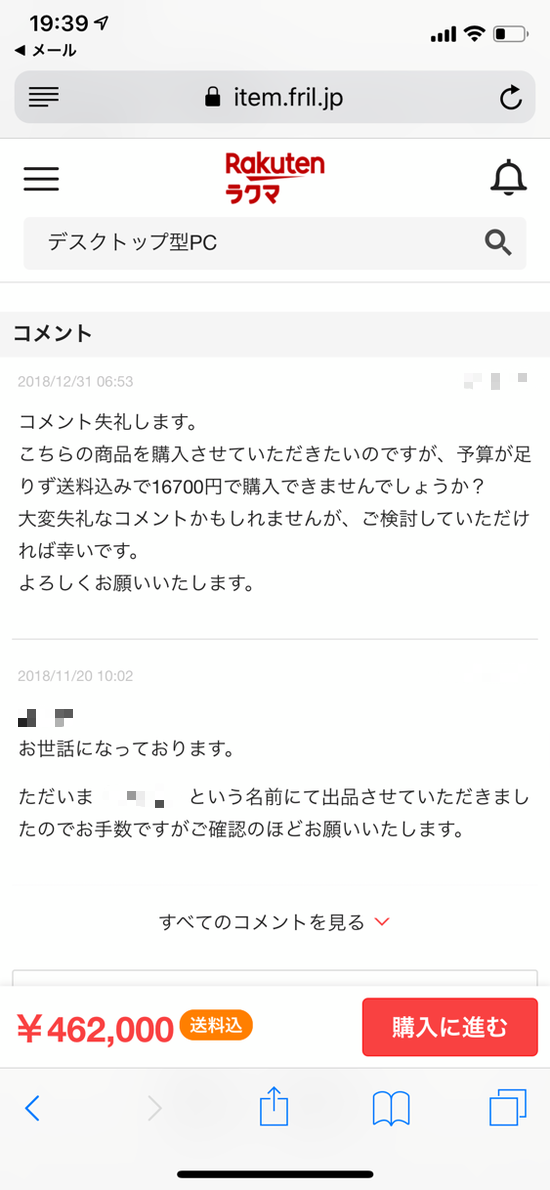Screen dimensions: 550x1190
Task: Open Safari reader view icon
Action: pyautogui.click(x=43, y=97)
